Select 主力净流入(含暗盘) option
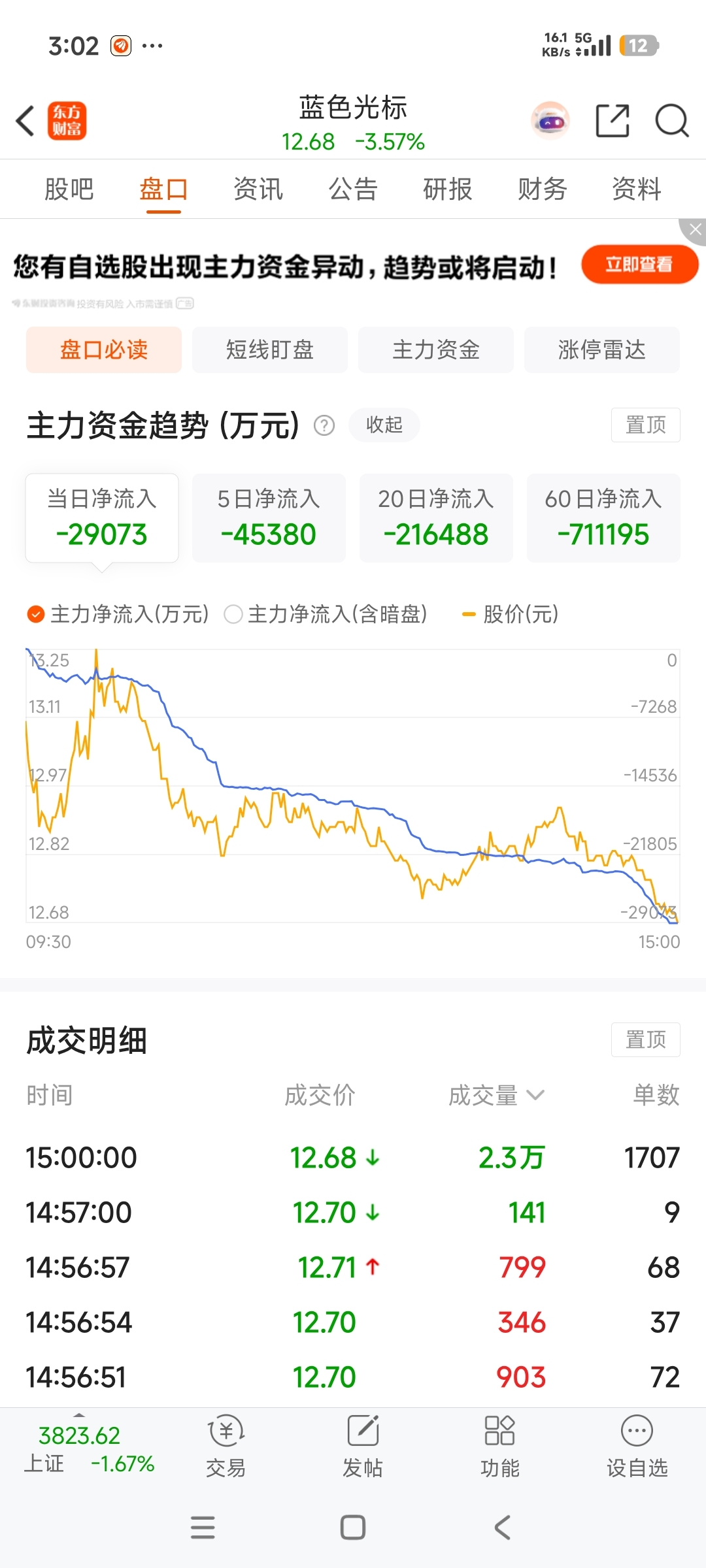Viewport: 706px width, 1568px height. [326, 614]
